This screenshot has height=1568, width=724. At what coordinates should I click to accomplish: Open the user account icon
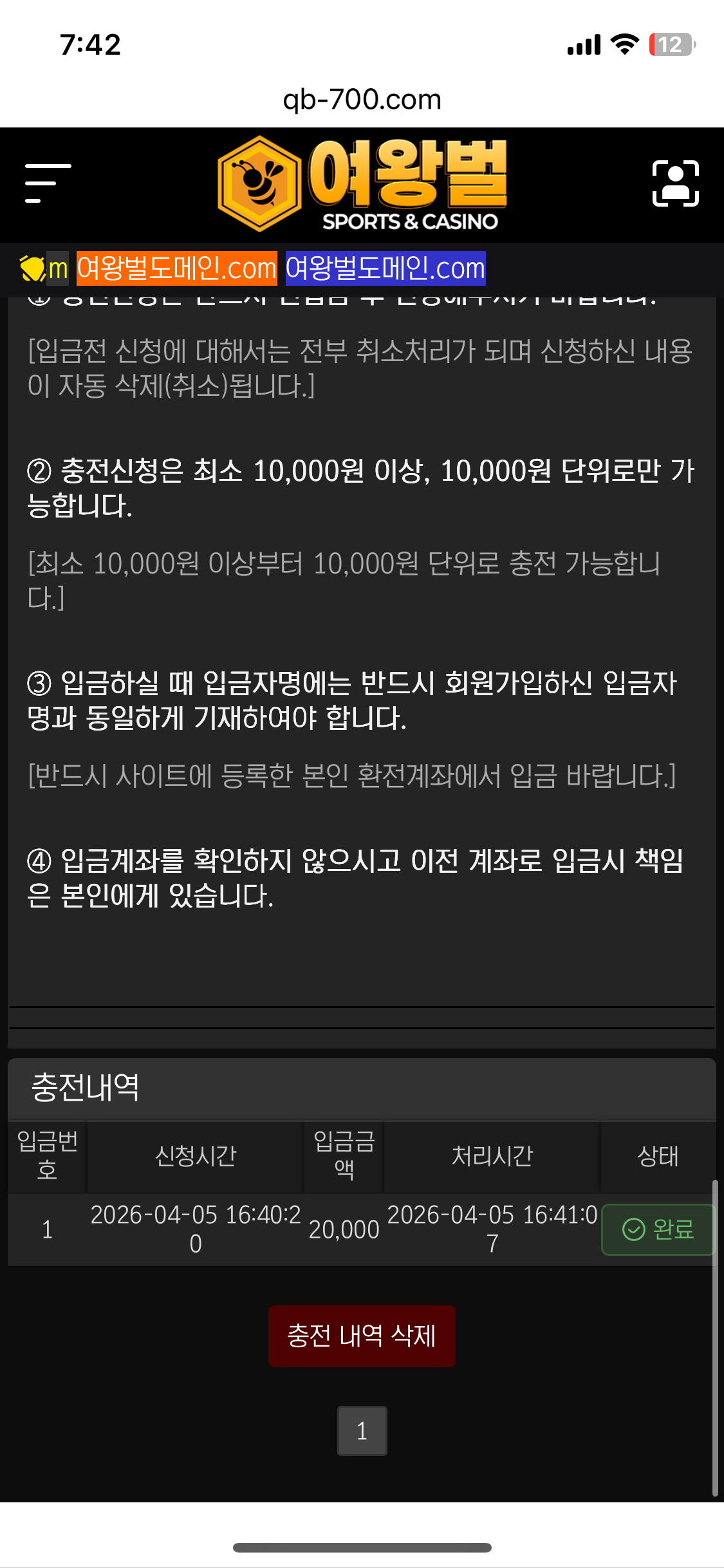675,183
